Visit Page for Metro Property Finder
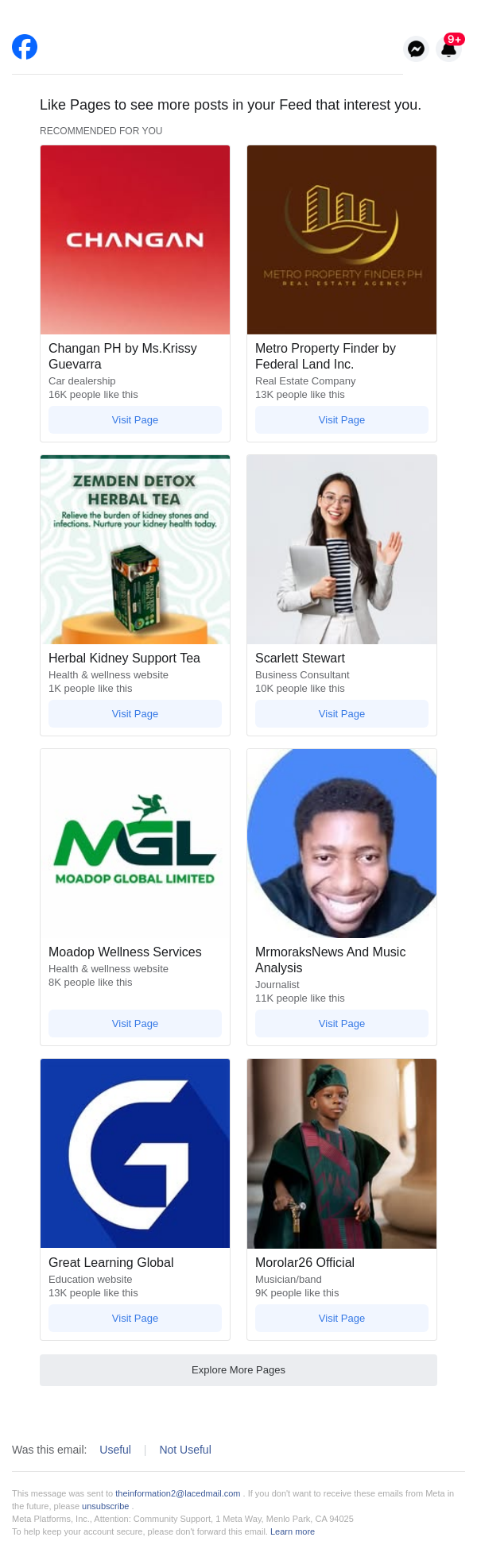 (342, 419)
